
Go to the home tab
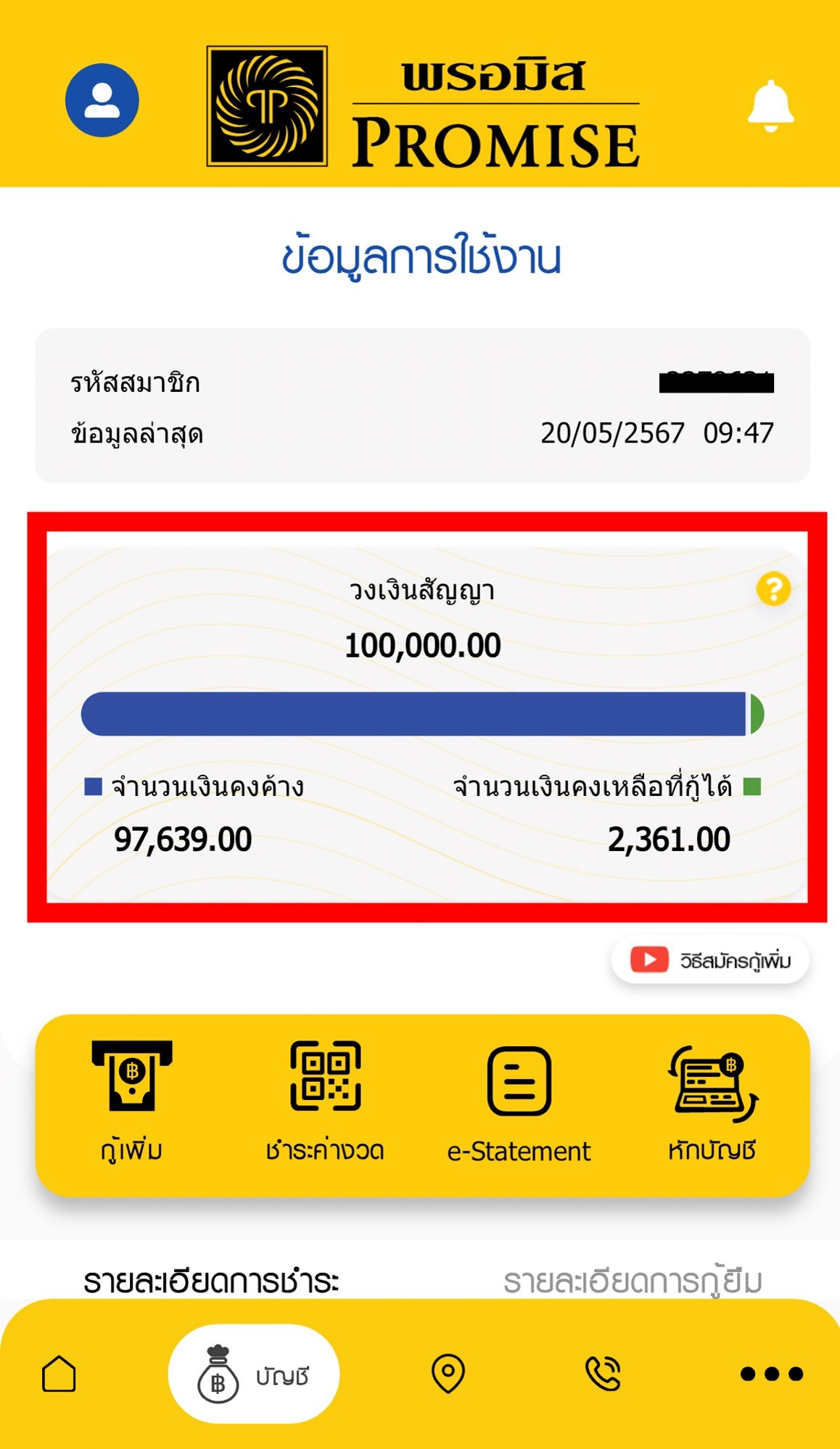click(59, 1374)
